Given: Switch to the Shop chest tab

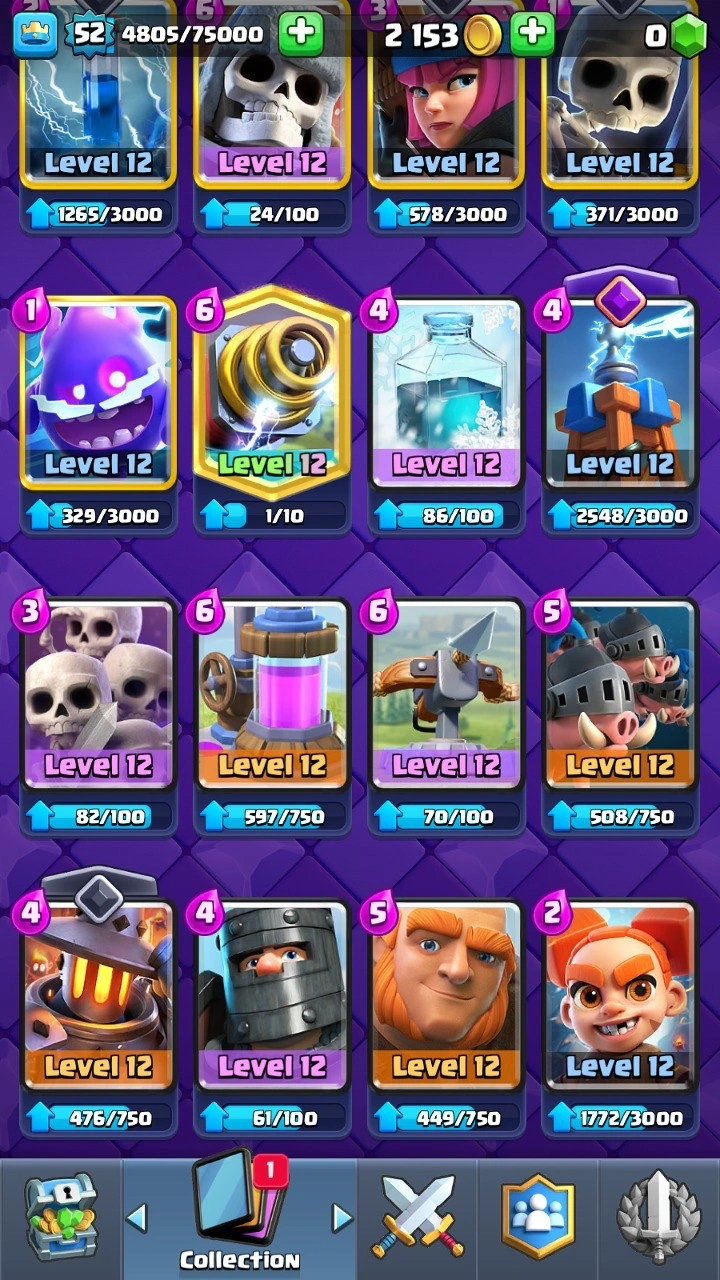Looking at the screenshot, I should [60, 1218].
